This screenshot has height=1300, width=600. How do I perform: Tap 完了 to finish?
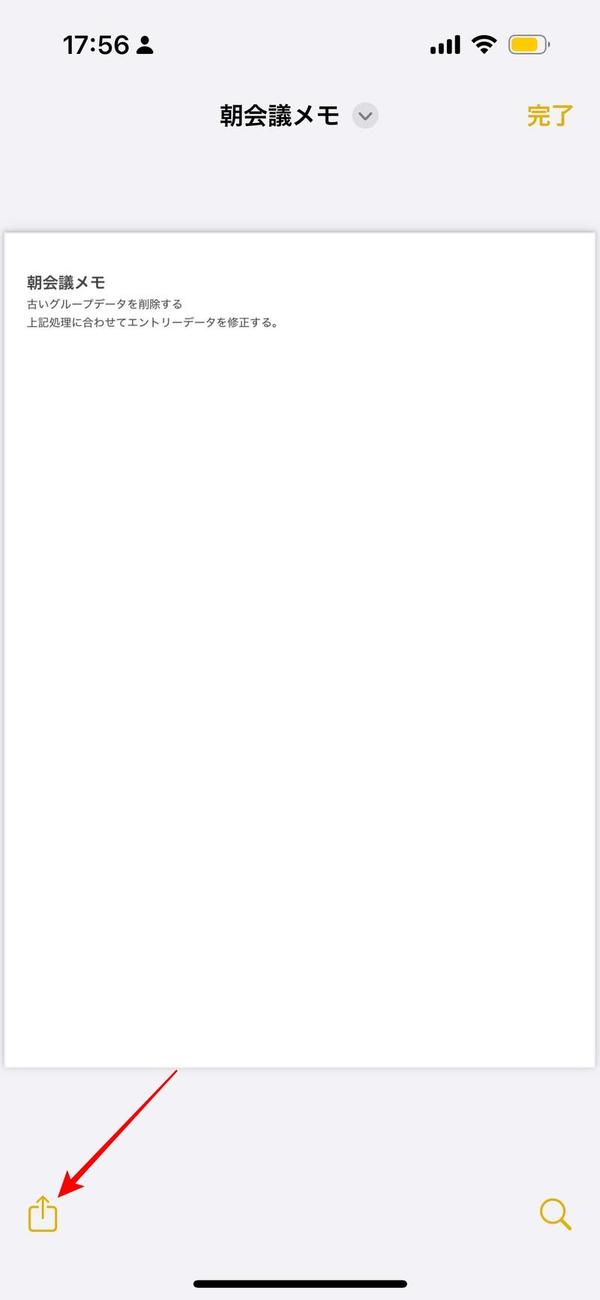click(550, 116)
